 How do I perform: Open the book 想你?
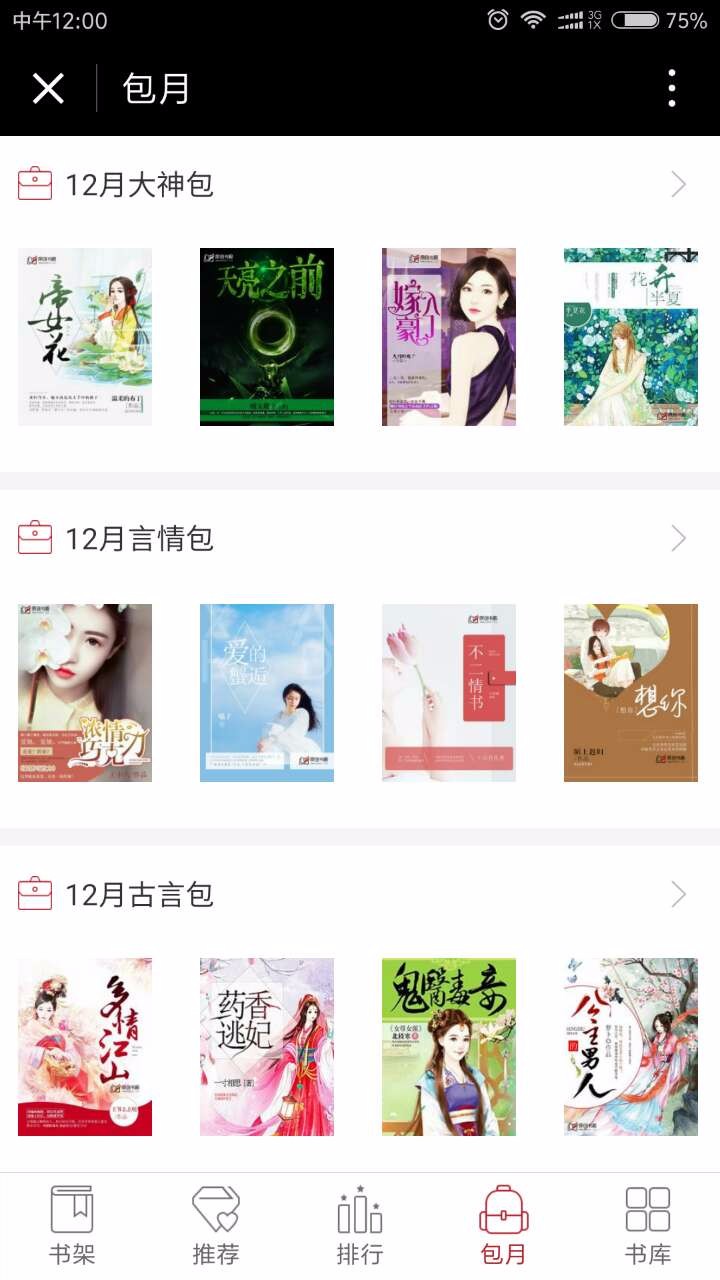point(631,692)
